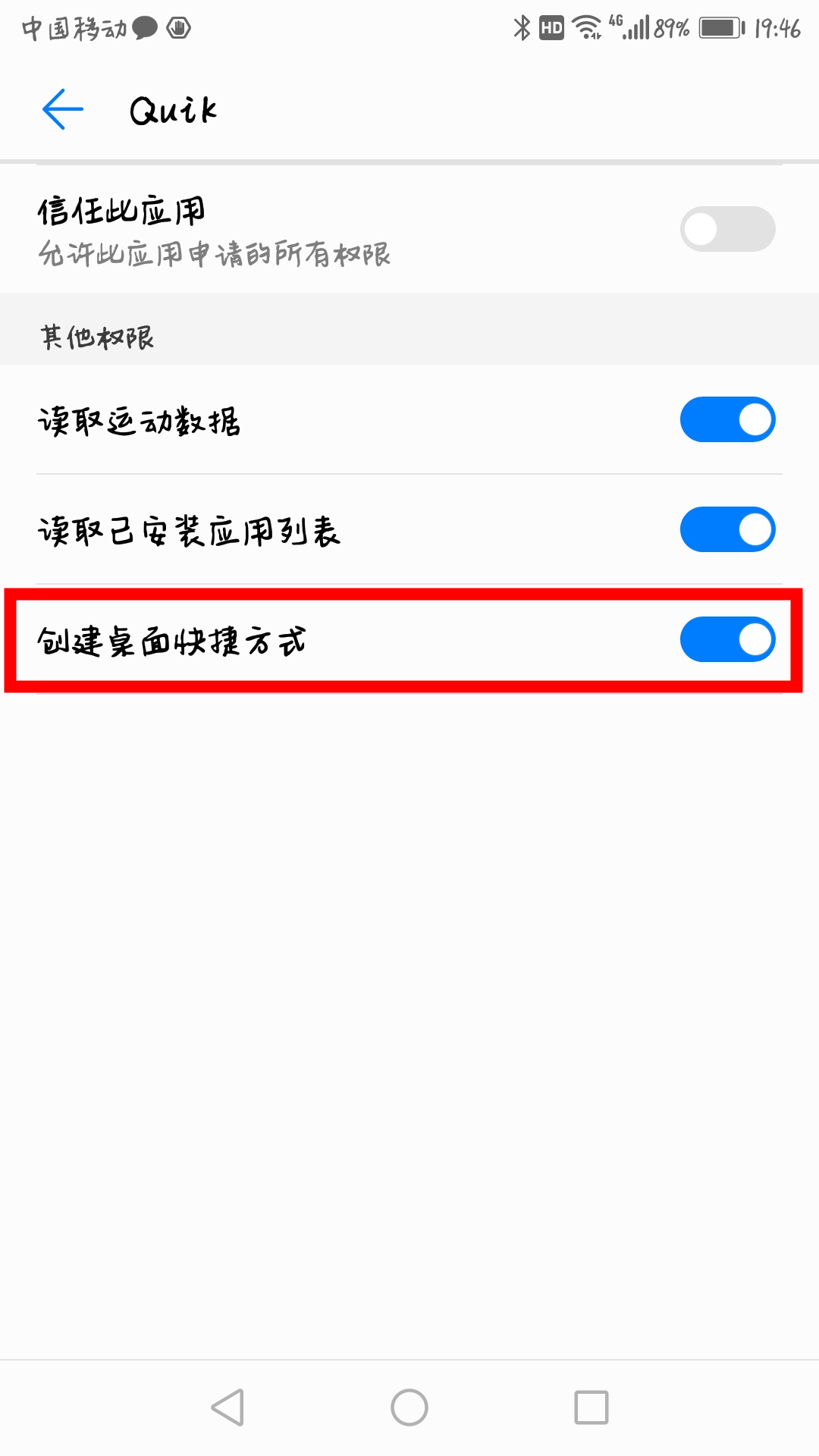819x1456 pixels.
Task: Open the recent apps view
Action: (591, 1407)
